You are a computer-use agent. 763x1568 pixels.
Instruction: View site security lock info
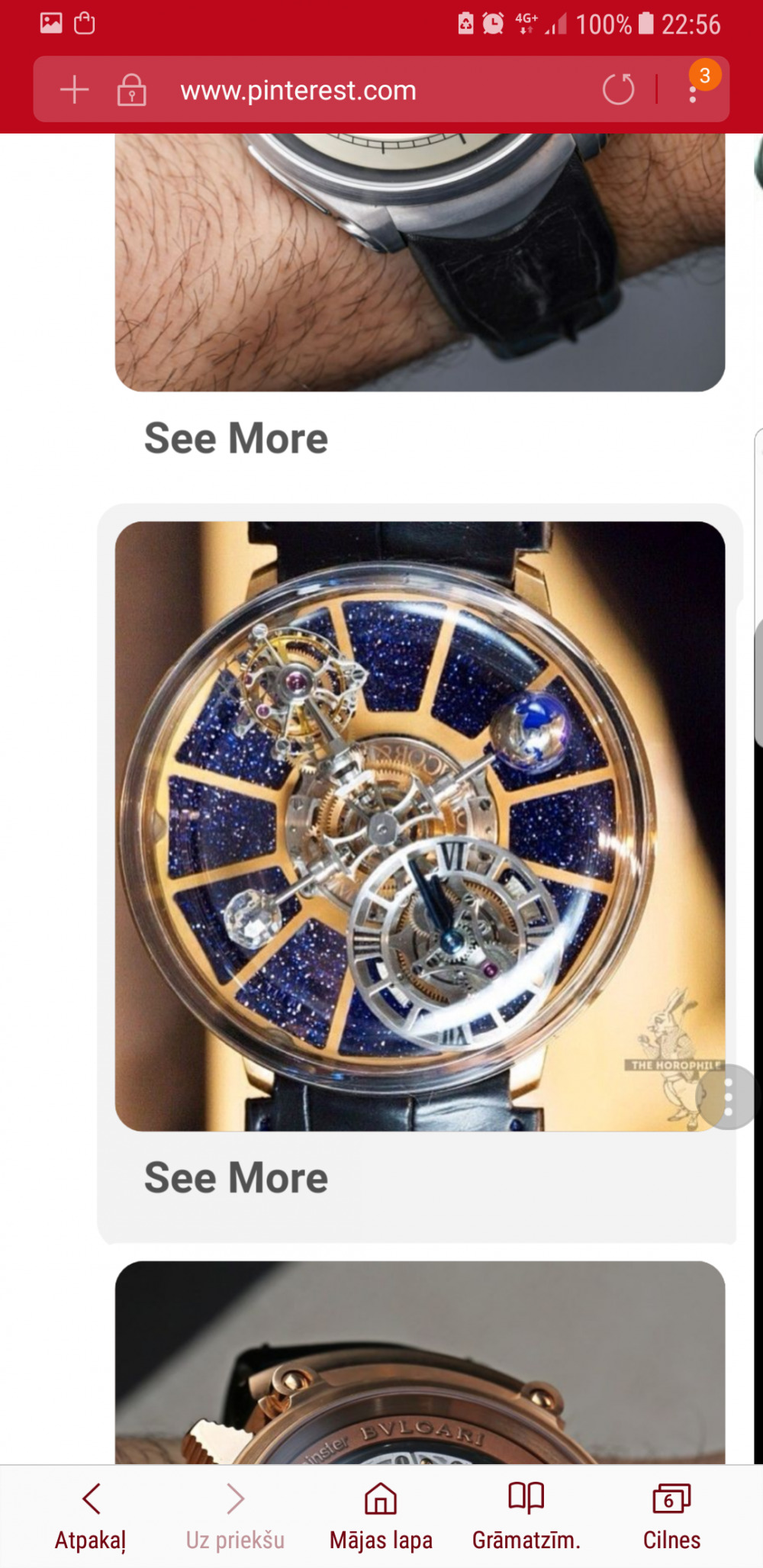[131, 90]
